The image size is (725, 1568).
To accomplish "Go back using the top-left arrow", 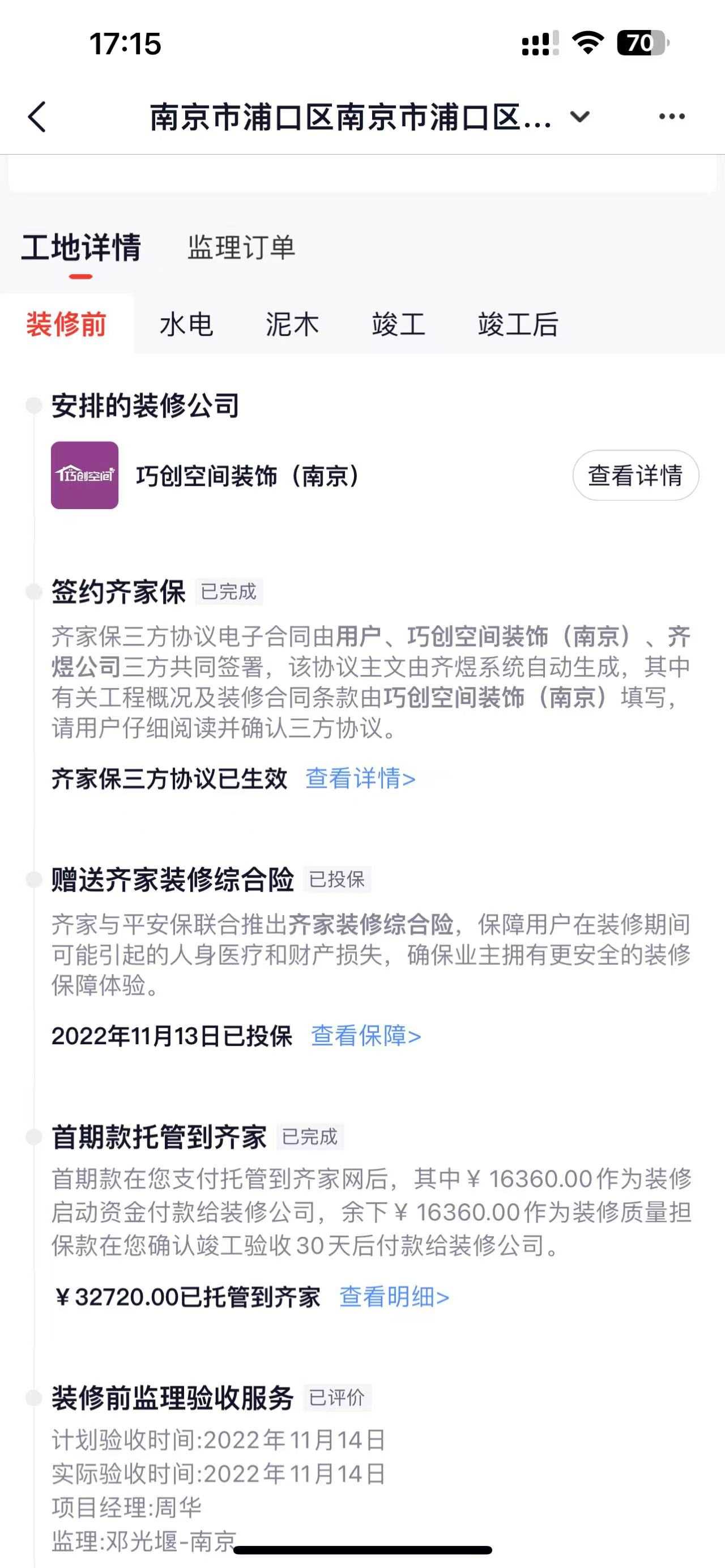I will tap(37, 116).
